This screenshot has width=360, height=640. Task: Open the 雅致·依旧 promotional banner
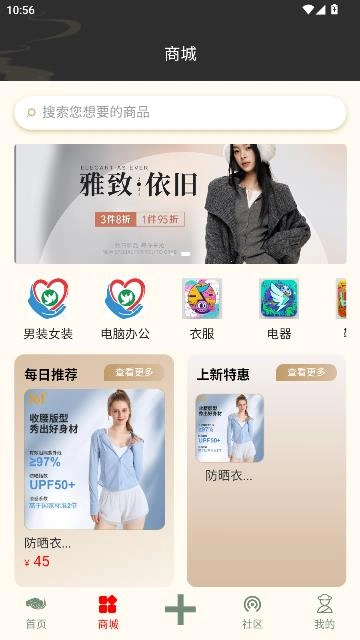(180, 204)
